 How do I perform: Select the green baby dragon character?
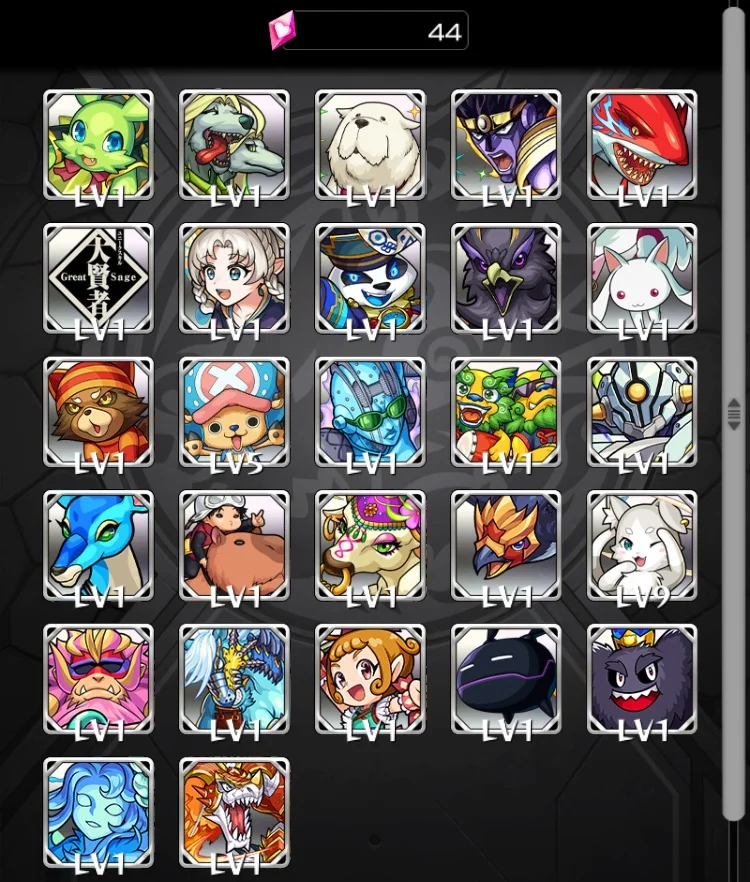tap(98, 144)
